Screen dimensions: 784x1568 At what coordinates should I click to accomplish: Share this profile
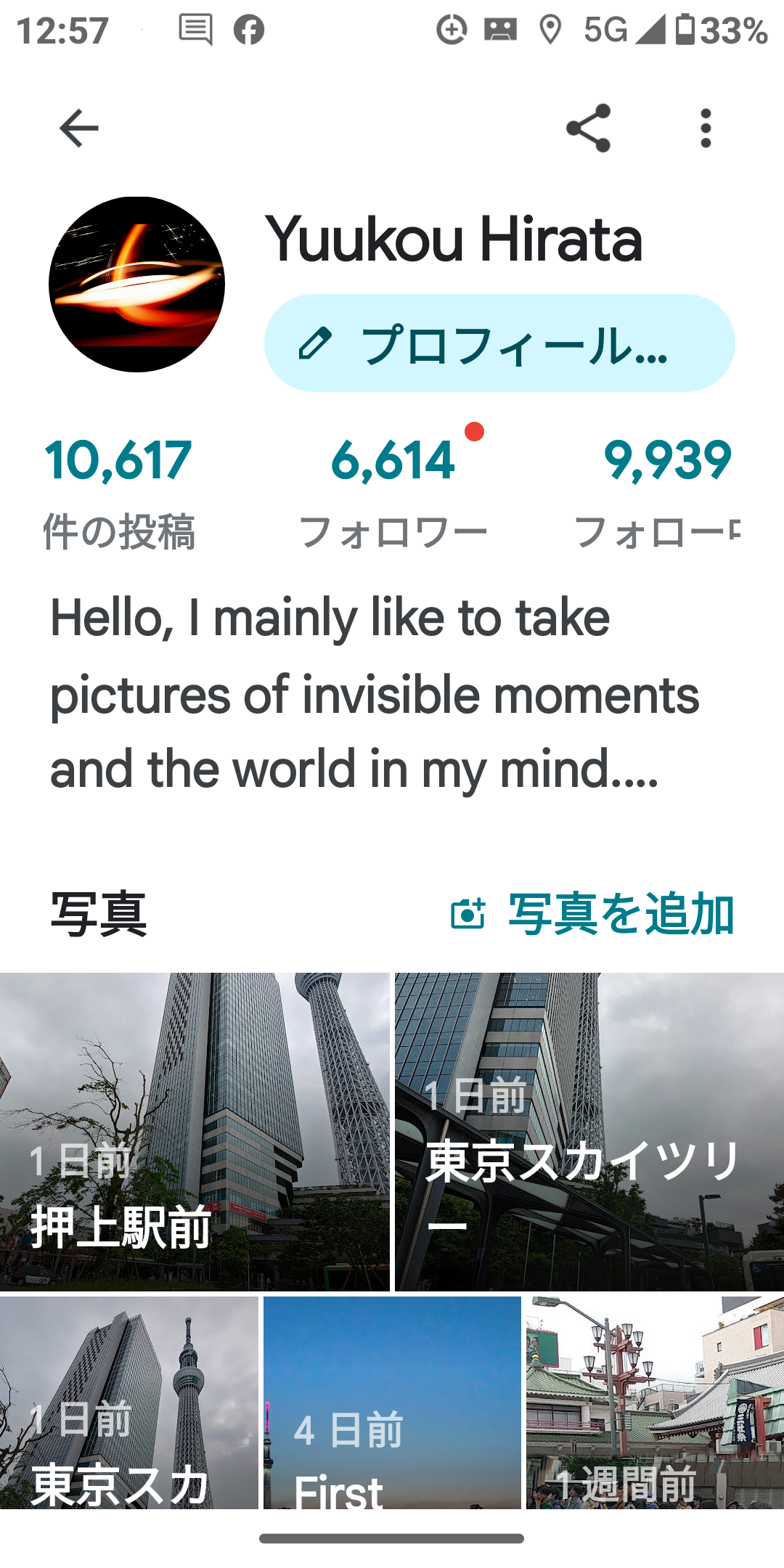point(588,128)
